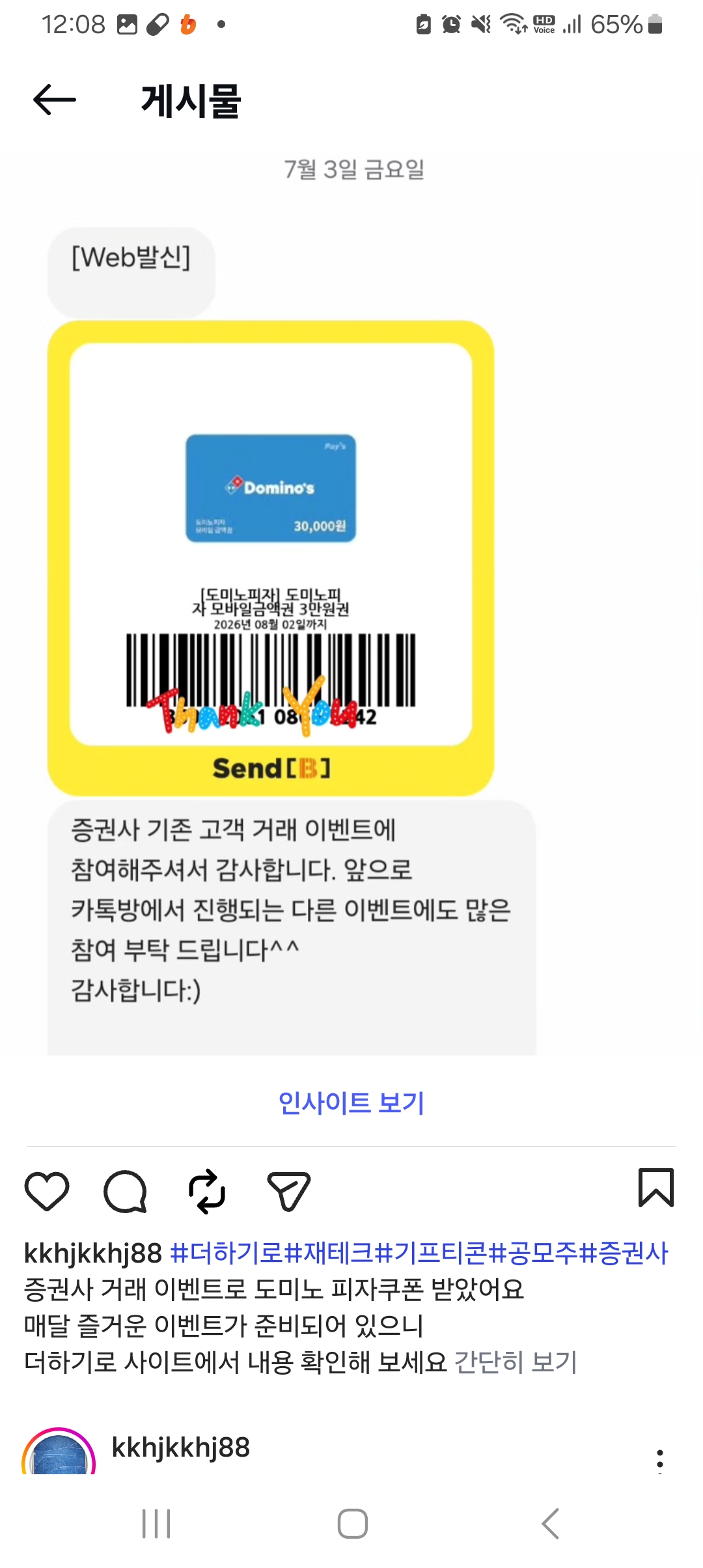Tap the system home button

[352, 1524]
